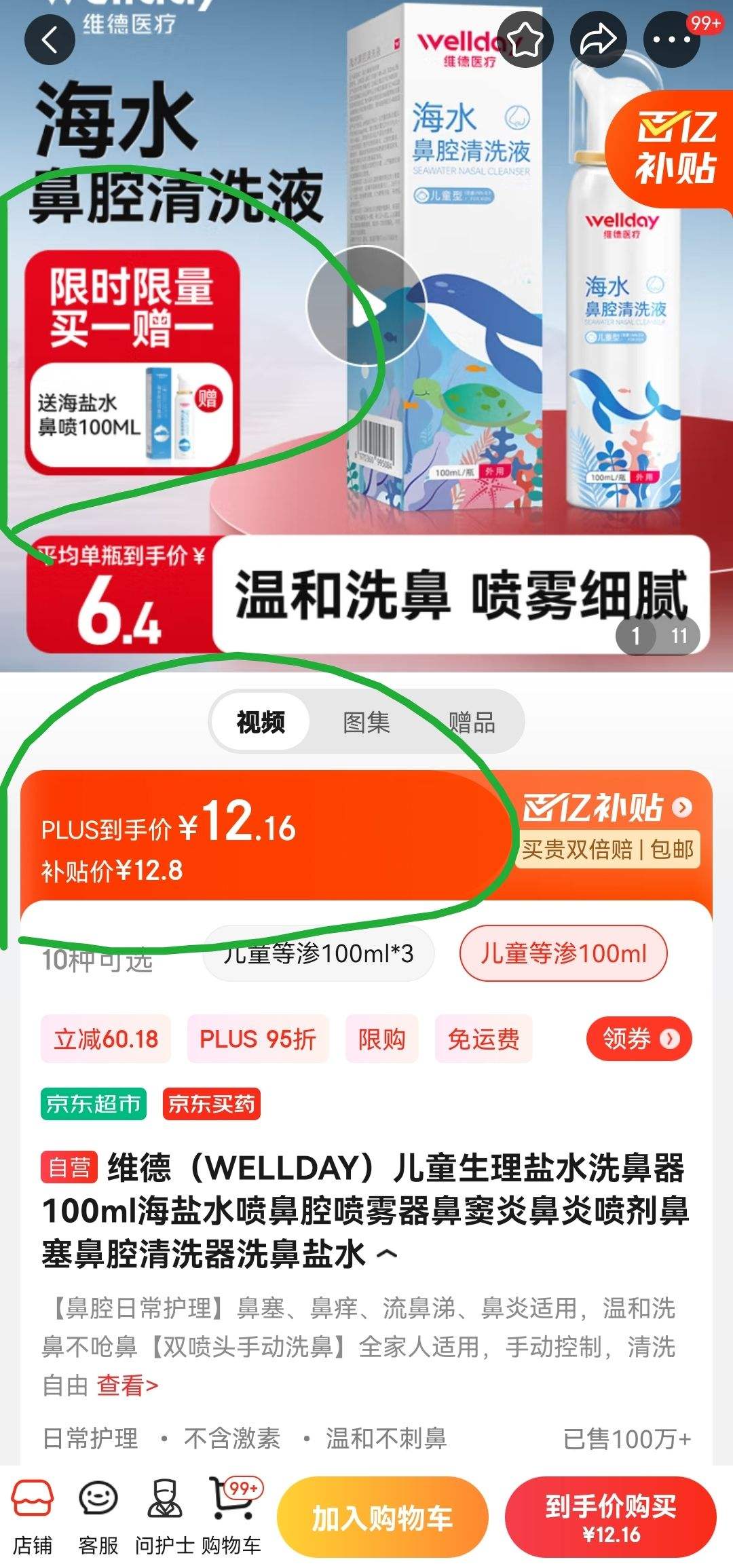The image size is (733, 1568).
Task: Go back to the previous page
Action: tap(49, 41)
